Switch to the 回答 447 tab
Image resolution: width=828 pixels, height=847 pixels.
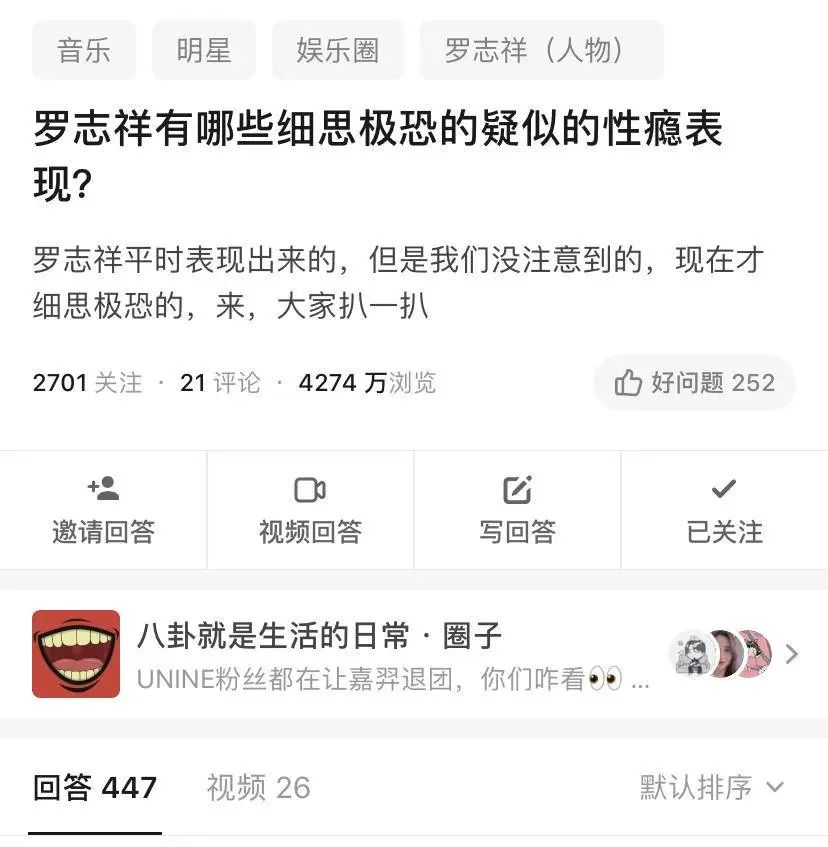click(x=95, y=788)
